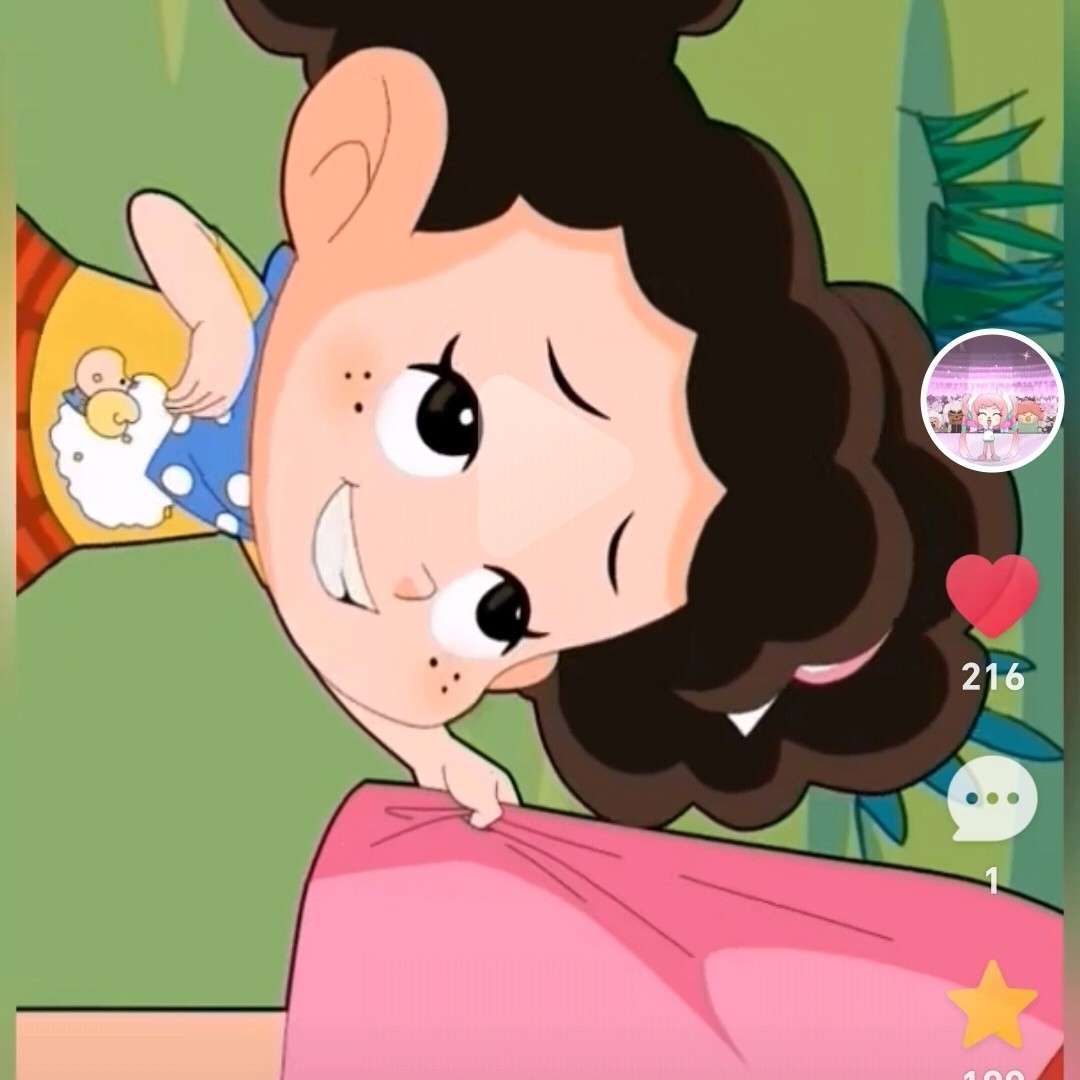
Task: Open the creator's profile avatar
Action: pos(992,400)
